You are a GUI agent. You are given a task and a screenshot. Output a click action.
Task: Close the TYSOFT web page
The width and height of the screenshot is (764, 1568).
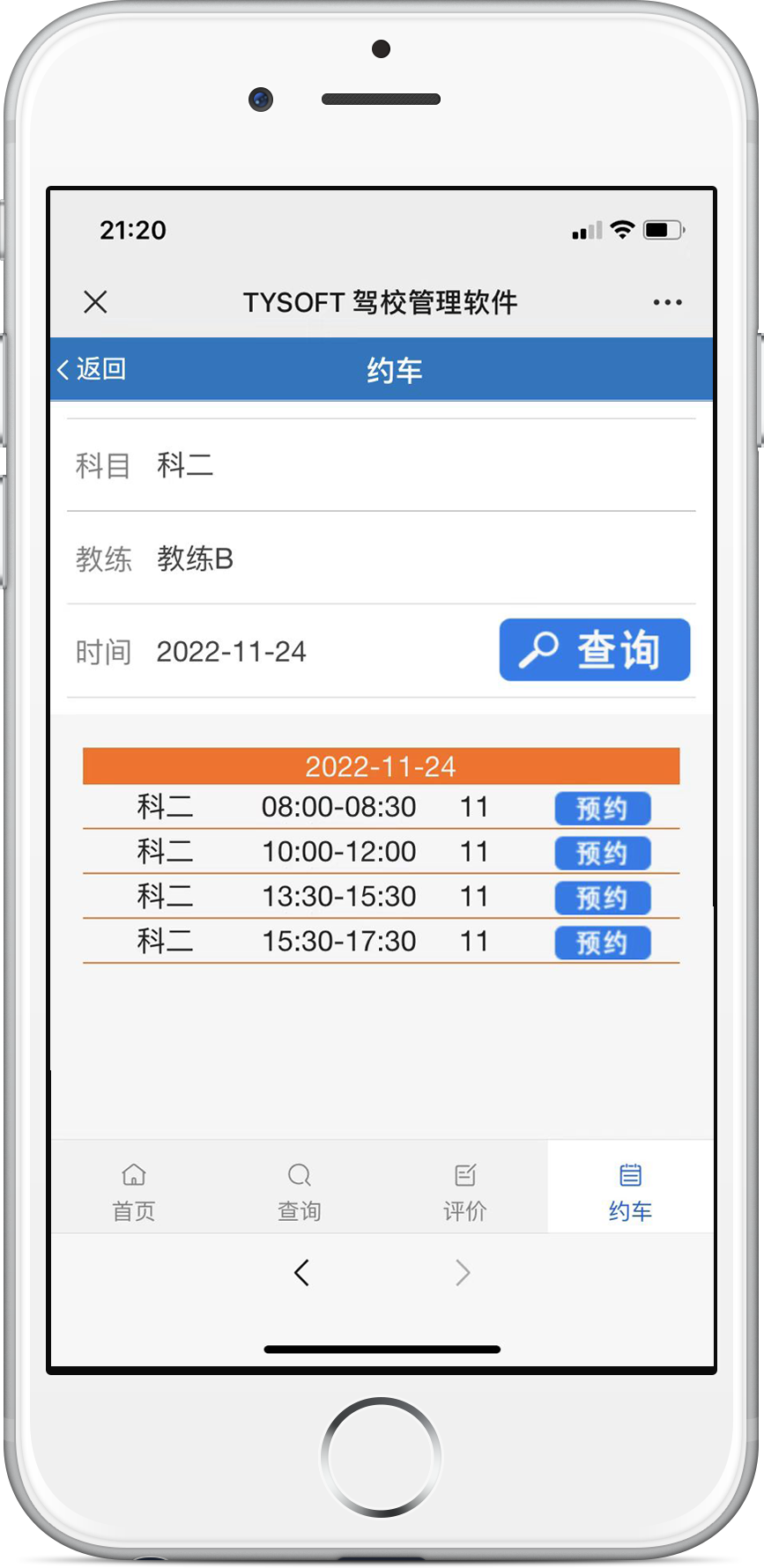[95, 302]
